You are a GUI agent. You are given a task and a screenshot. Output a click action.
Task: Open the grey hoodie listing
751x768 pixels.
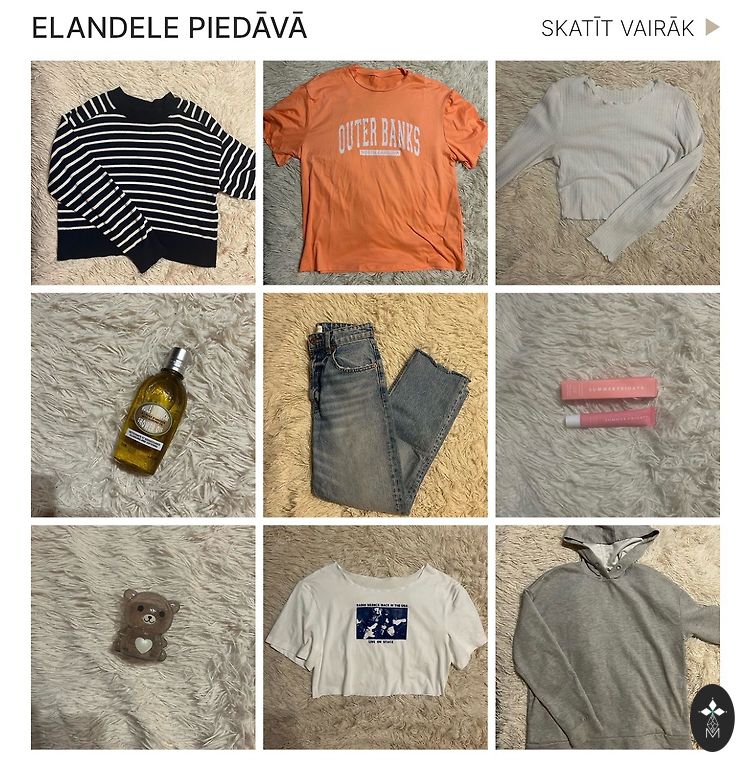click(x=600, y=637)
